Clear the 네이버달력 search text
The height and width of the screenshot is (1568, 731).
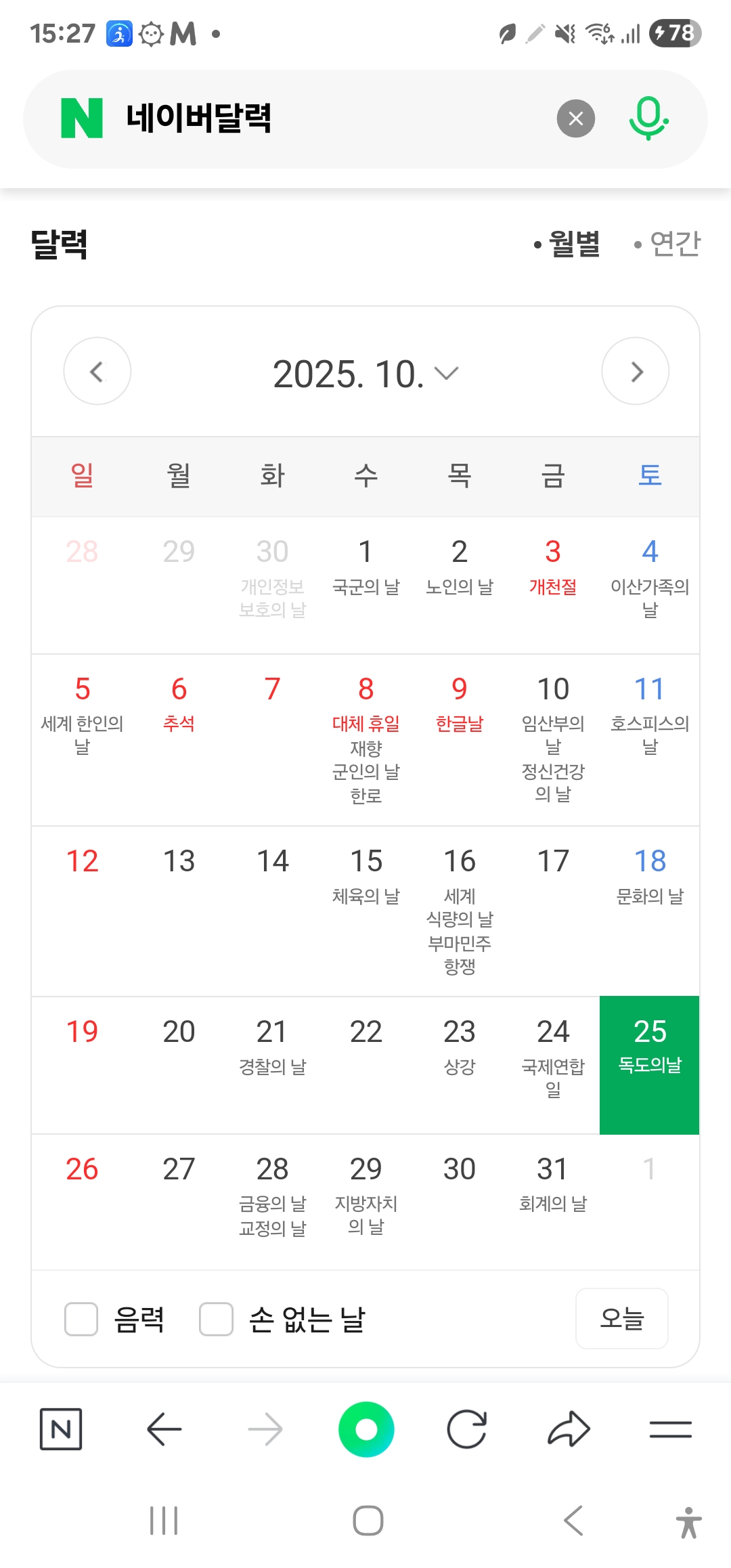coord(575,118)
